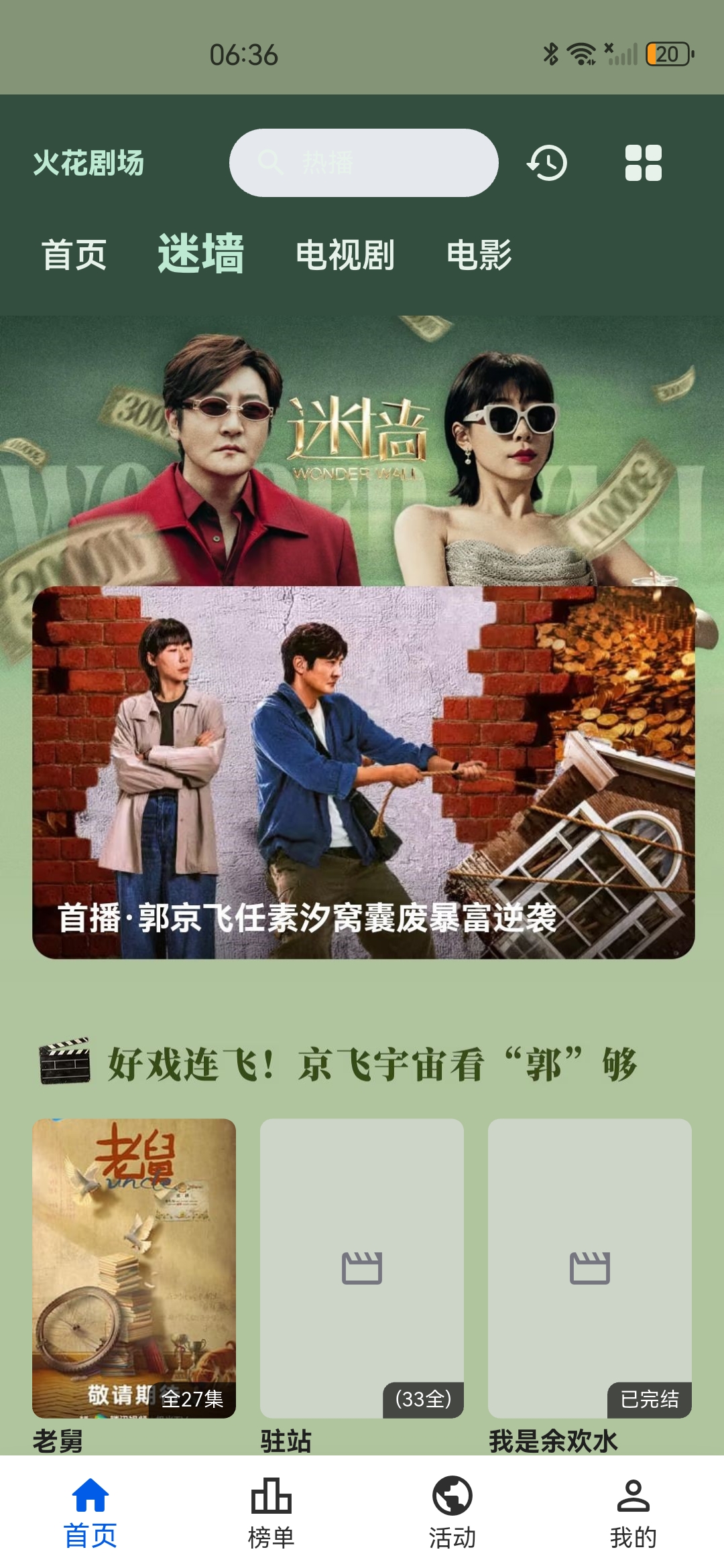Select the 迷墙 top tab
This screenshot has height=1568, width=724.
click(x=201, y=253)
